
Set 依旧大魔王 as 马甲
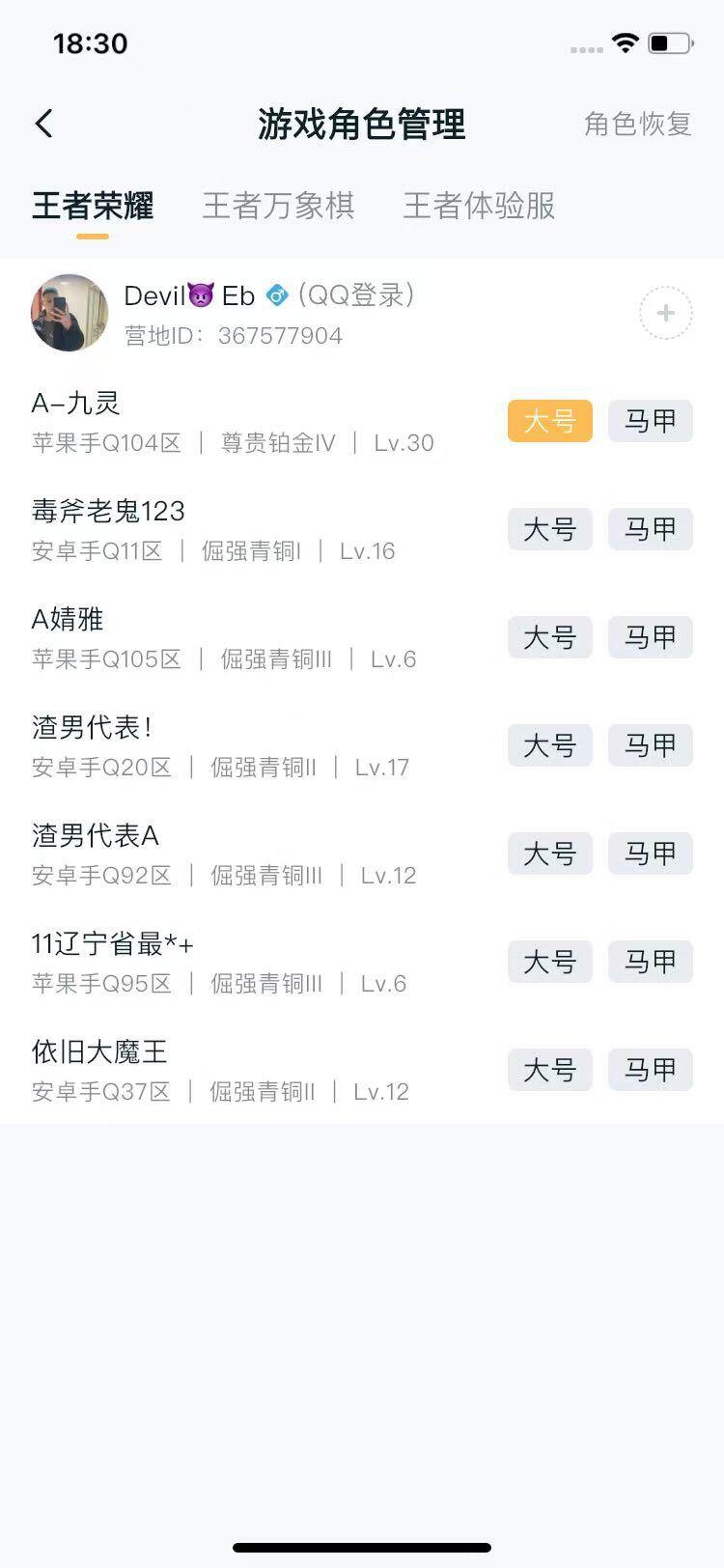click(x=650, y=1070)
